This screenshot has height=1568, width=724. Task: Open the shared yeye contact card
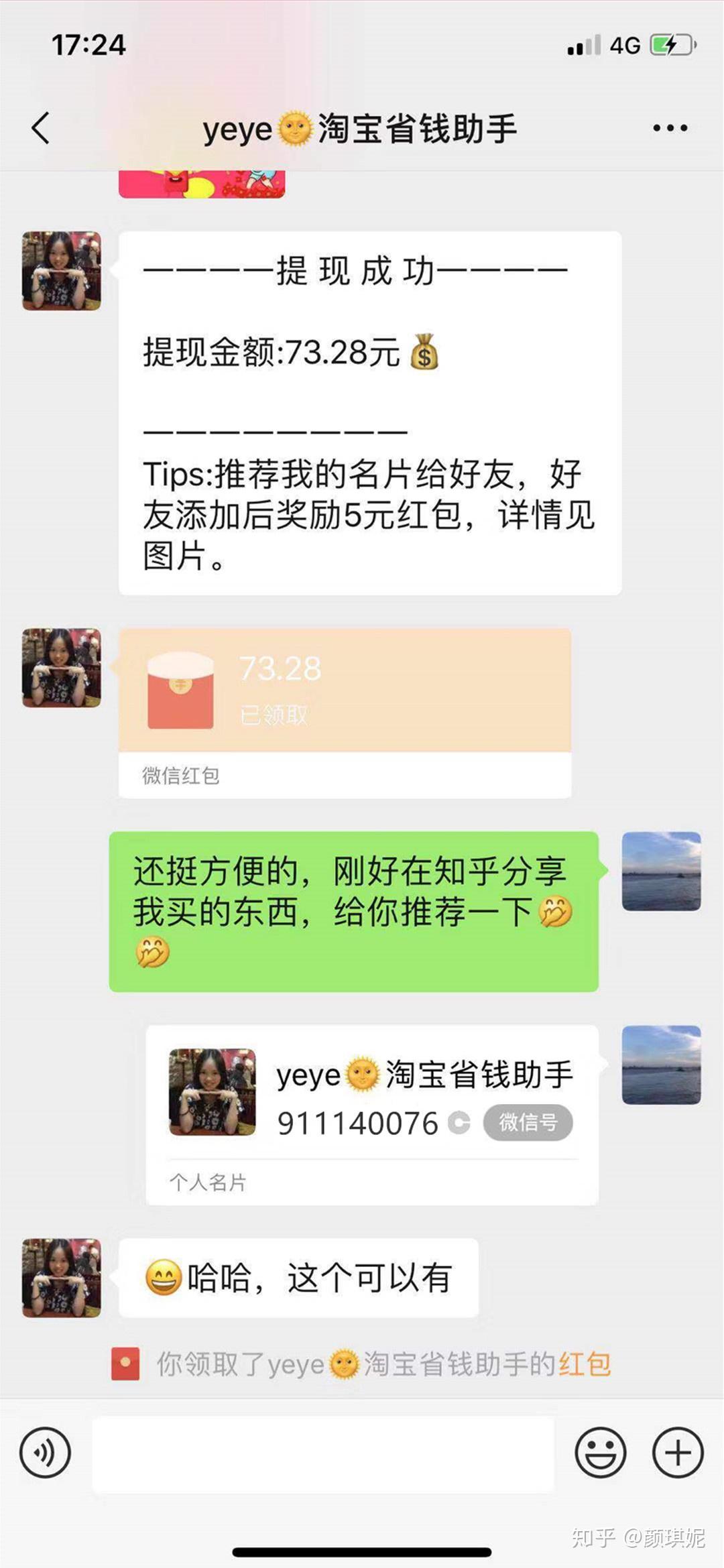tap(372, 1114)
